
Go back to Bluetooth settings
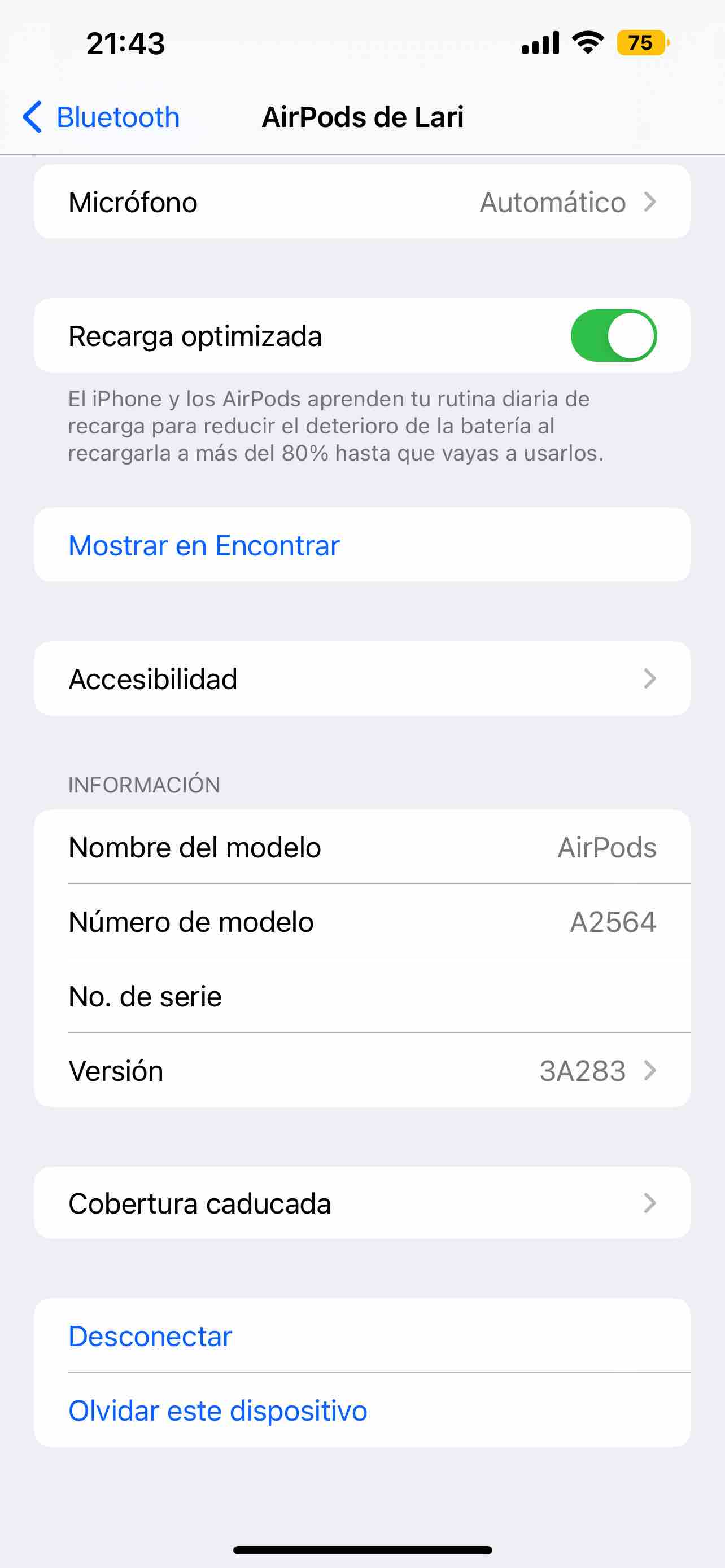coord(101,117)
